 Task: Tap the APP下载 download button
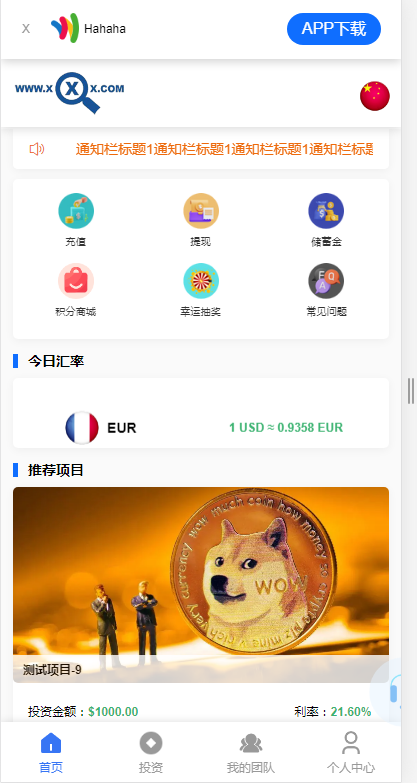click(x=334, y=29)
